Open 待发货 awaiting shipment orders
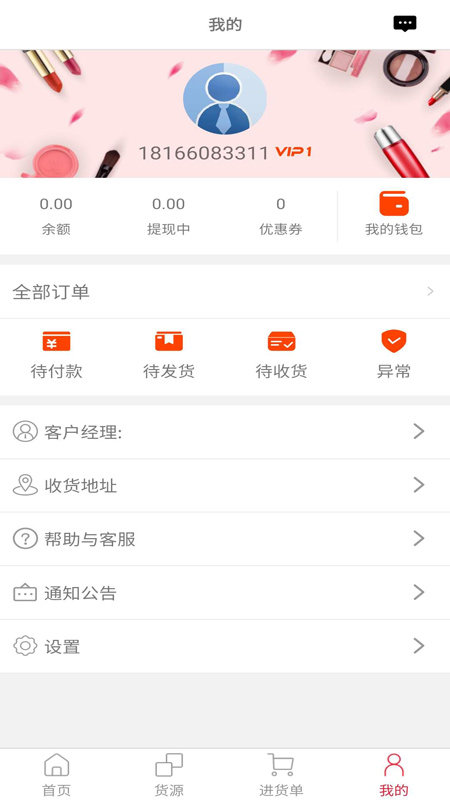Image resolution: width=450 pixels, height=800 pixels. (x=169, y=355)
